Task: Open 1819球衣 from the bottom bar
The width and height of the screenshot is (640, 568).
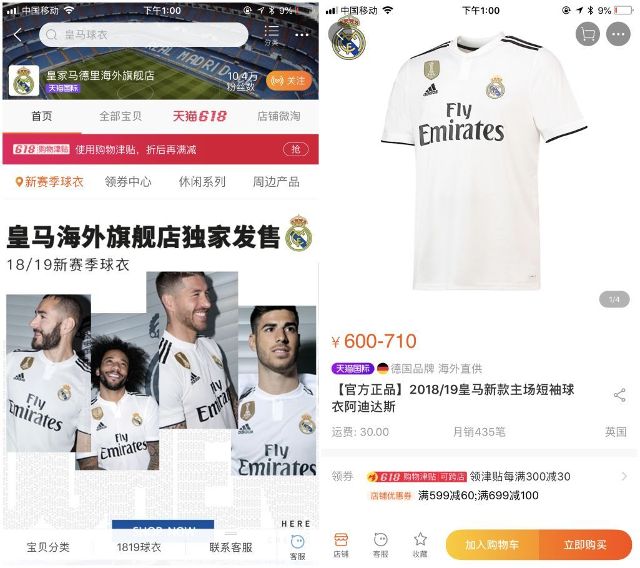Action: click(138, 547)
